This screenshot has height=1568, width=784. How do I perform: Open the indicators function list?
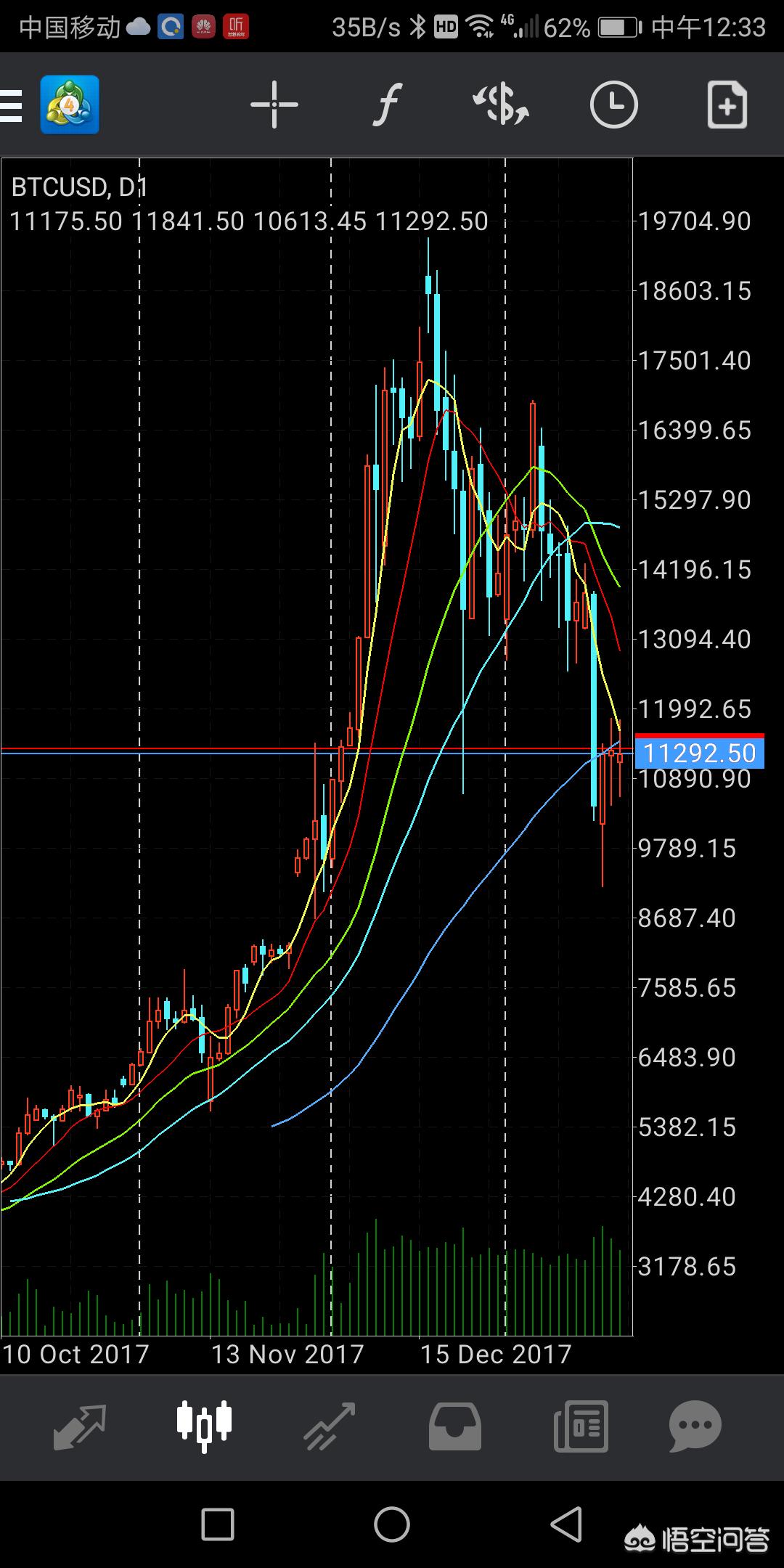click(388, 105)
